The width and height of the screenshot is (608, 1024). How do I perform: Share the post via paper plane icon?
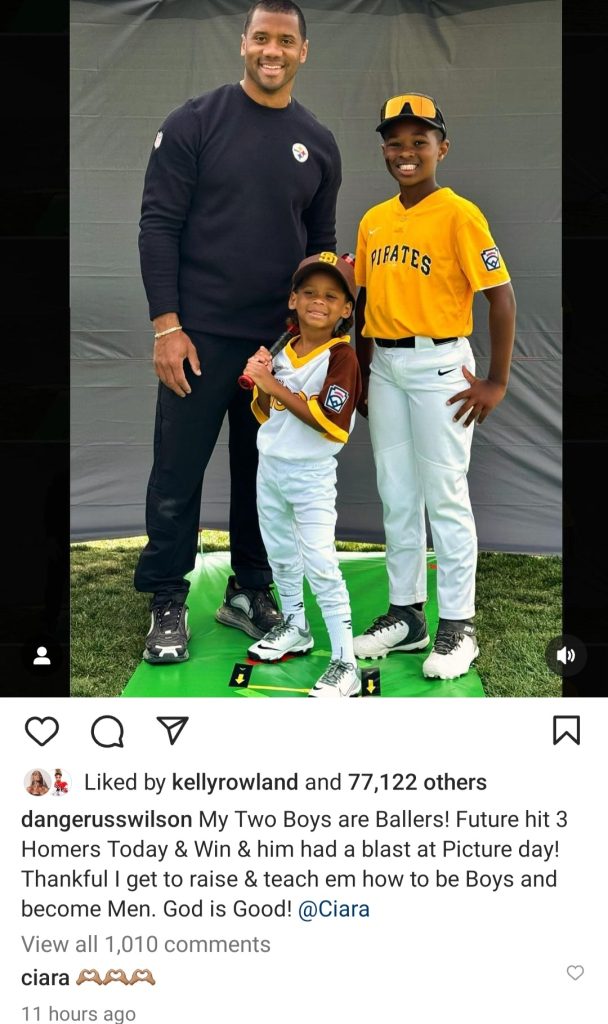[x=173, y=731]
